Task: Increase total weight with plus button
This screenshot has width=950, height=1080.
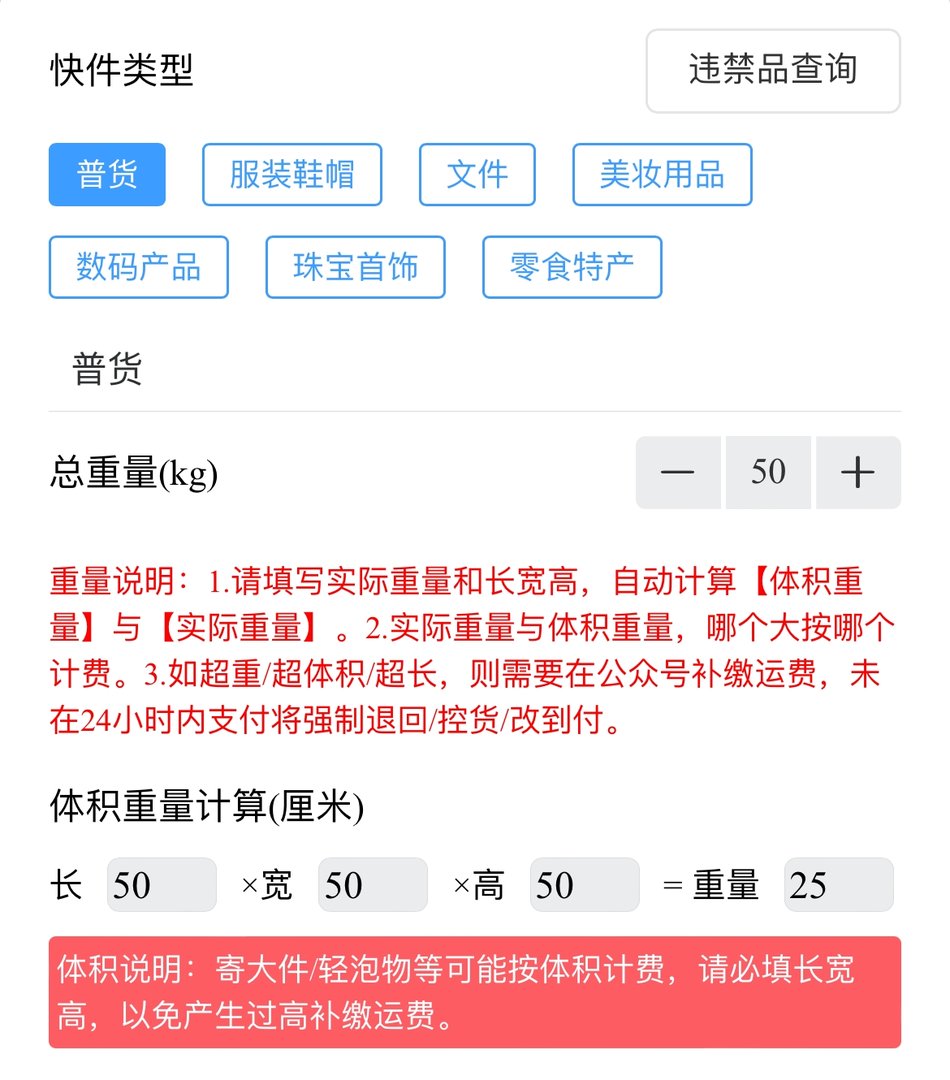Action: pos(858,472)
